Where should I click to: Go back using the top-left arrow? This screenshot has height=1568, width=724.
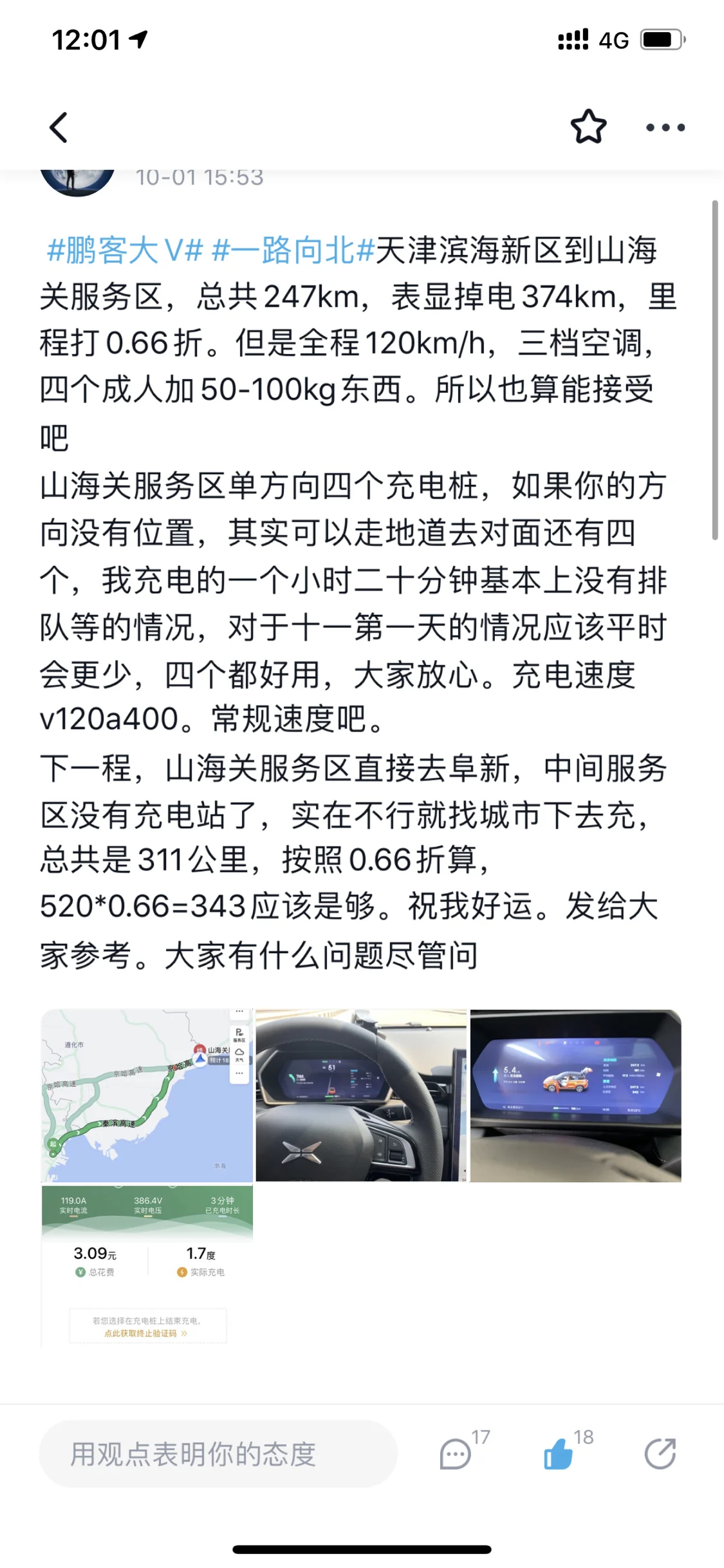59,127
